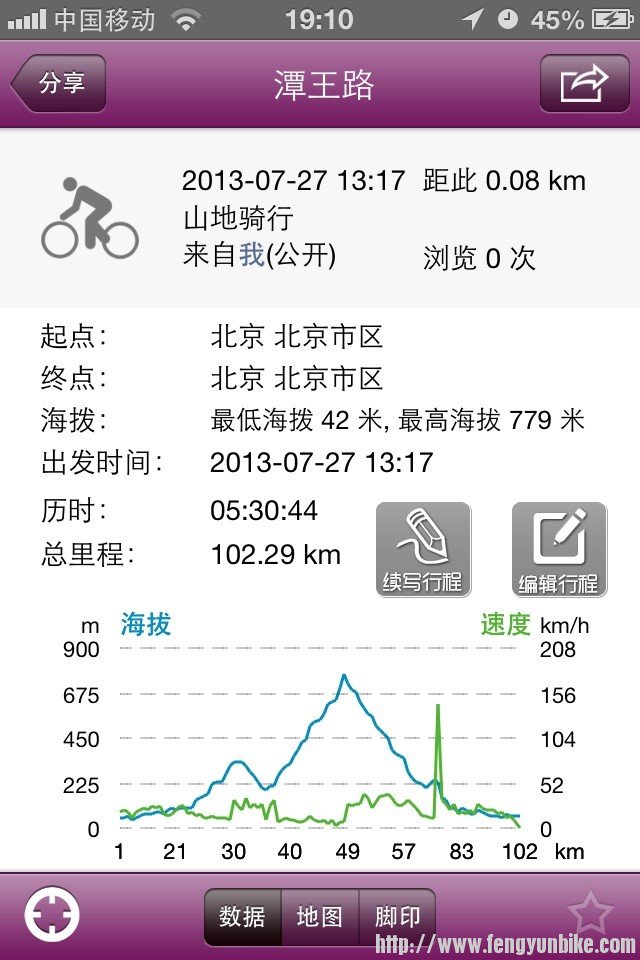Viewport: 640px width, 960px height.
Task: Open the 我 profile link
Action: [x=251, y=255]
